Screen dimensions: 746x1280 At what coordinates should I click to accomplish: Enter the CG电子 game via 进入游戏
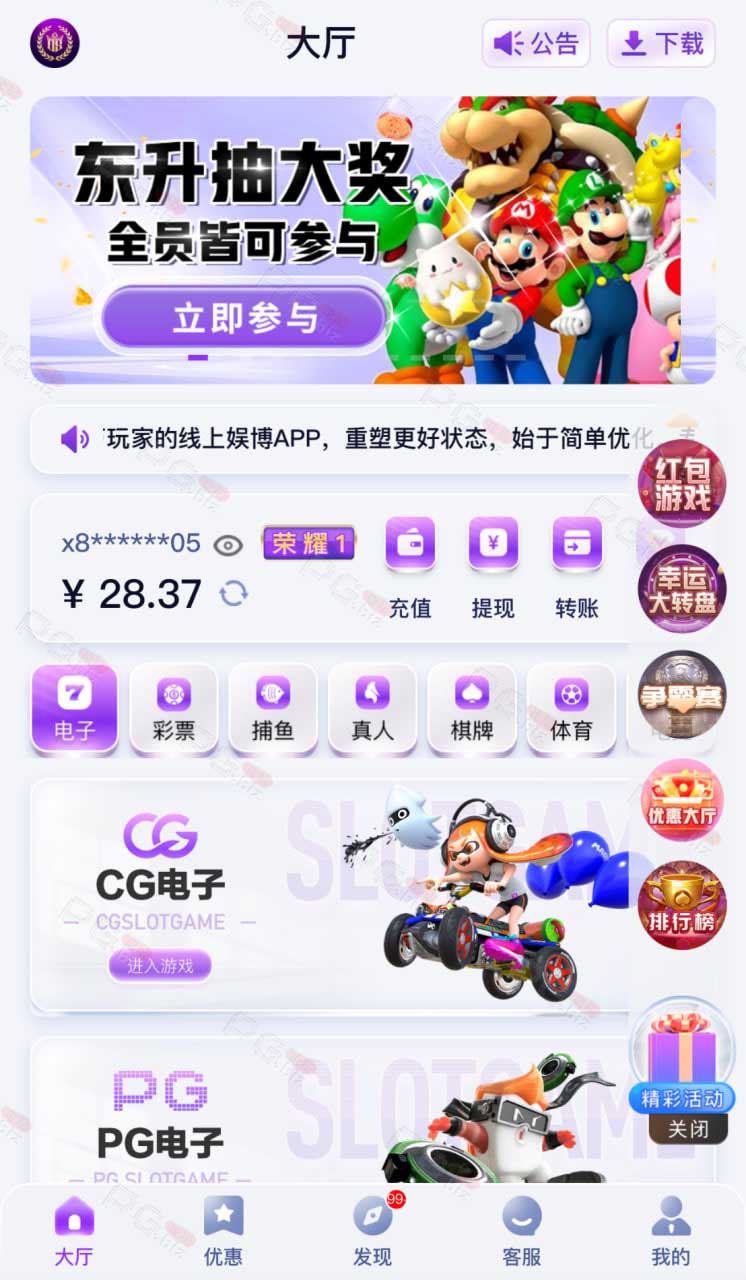point(160,965)
